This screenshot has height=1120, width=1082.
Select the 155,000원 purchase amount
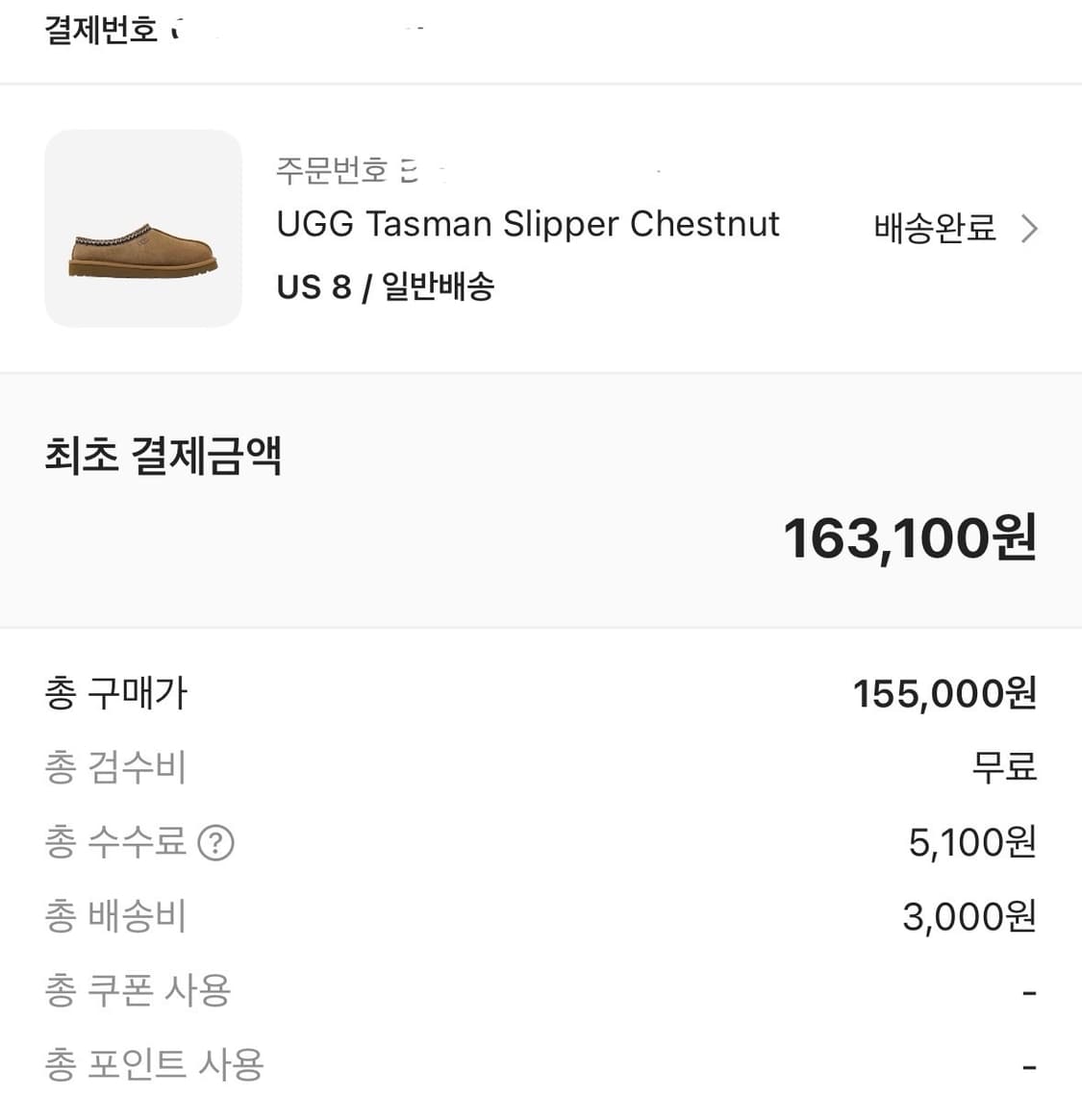coord(944,692)
